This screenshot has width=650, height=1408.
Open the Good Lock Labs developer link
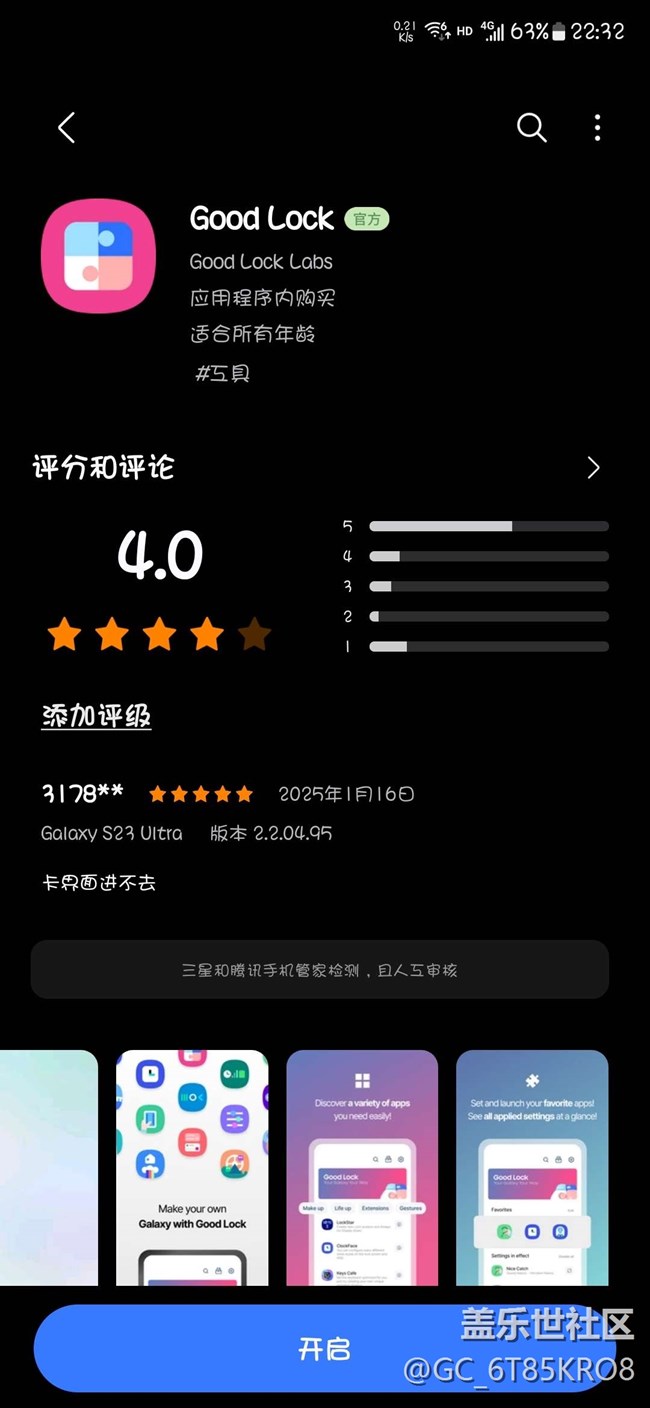261,262
